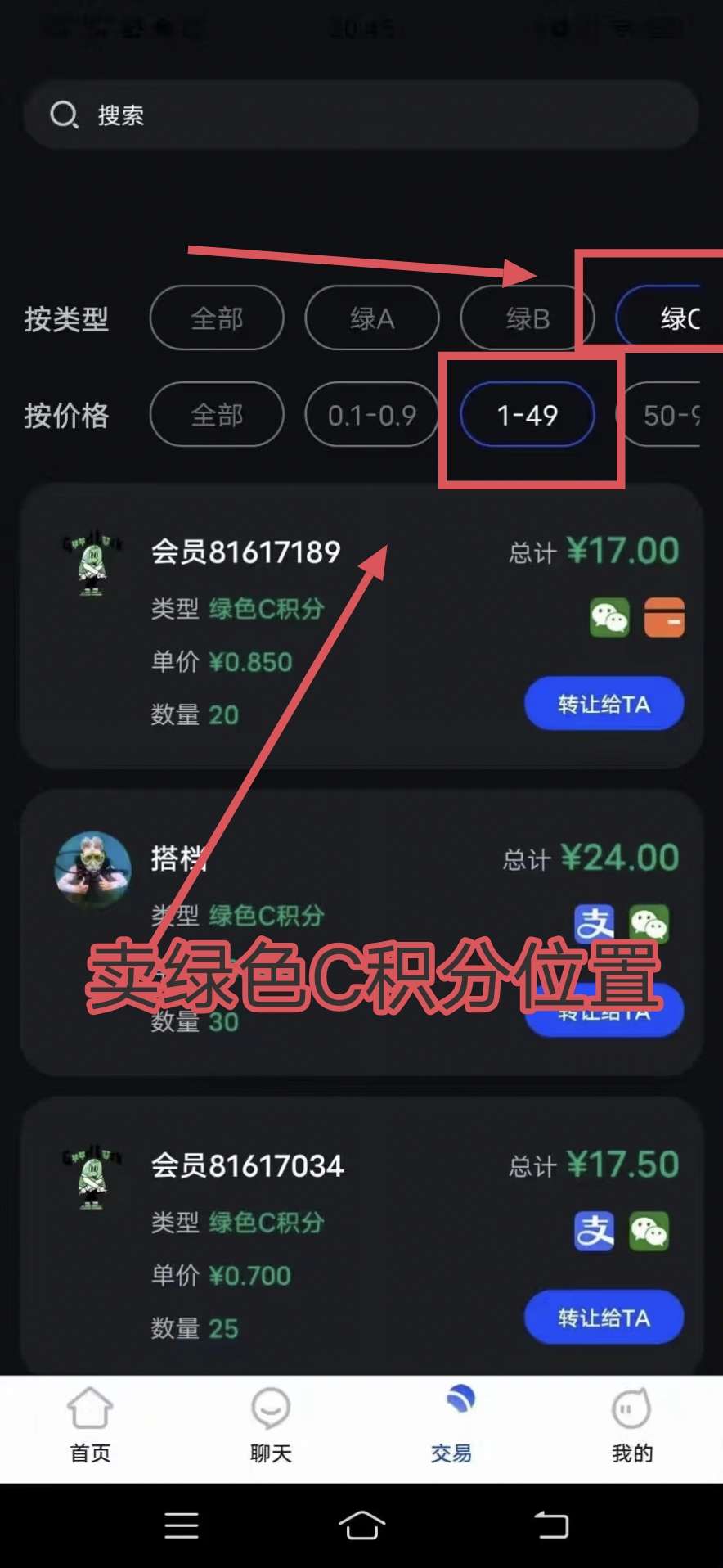The width and height of the screenshot is (723, 1568).
Task: Filter by type 绿B
Action: [528, 318]
